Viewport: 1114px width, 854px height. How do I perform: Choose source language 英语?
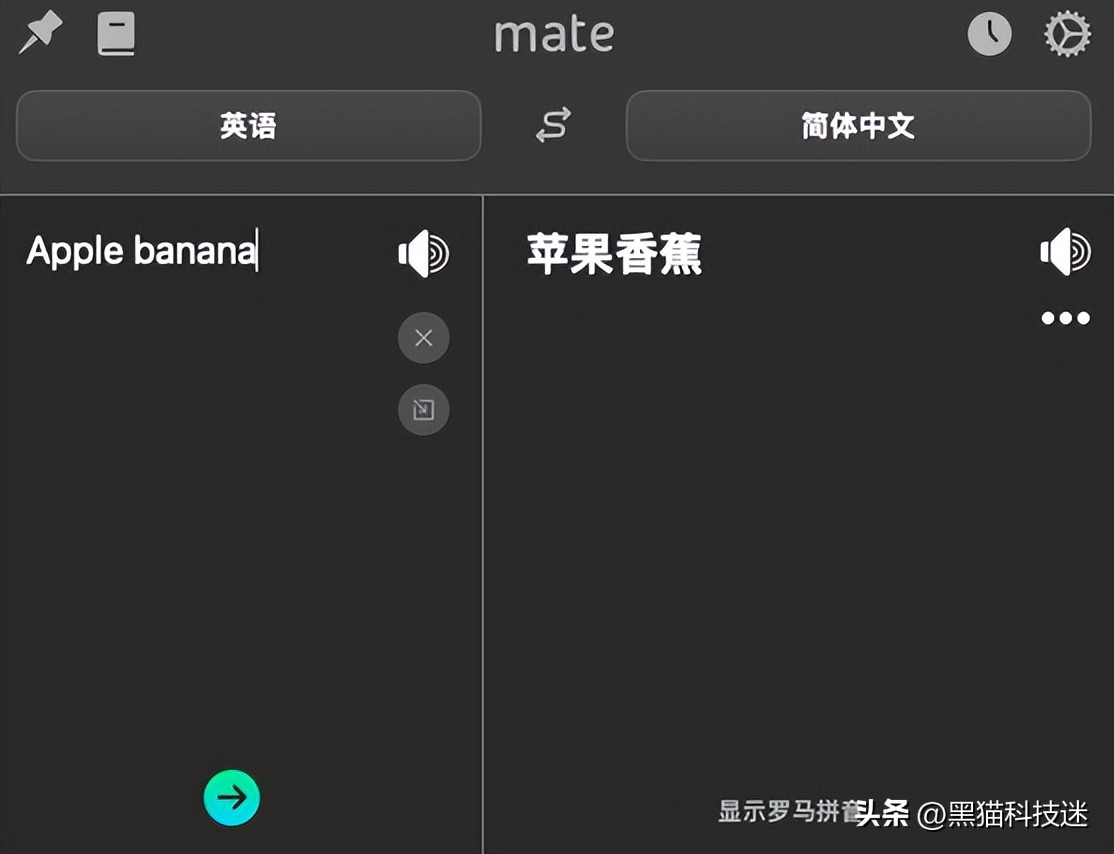(x=248, y=126)
